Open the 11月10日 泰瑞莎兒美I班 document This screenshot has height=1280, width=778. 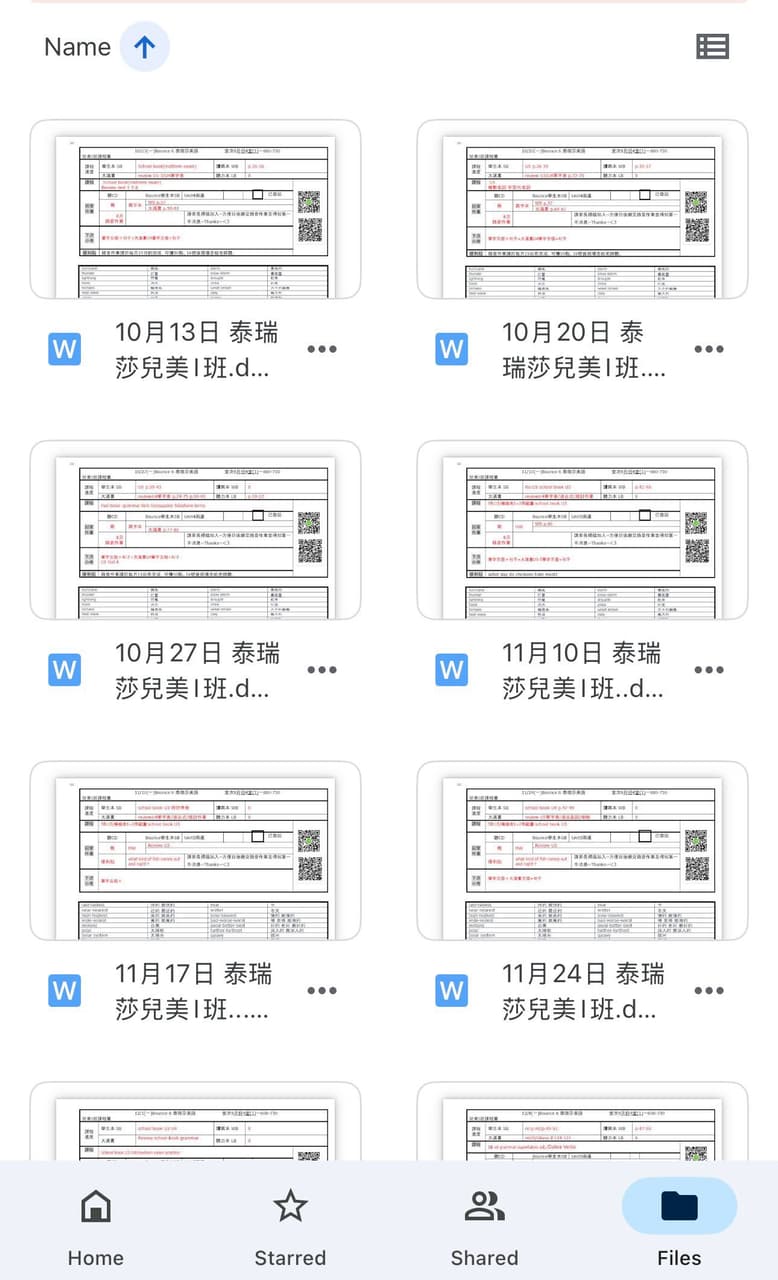582,530
